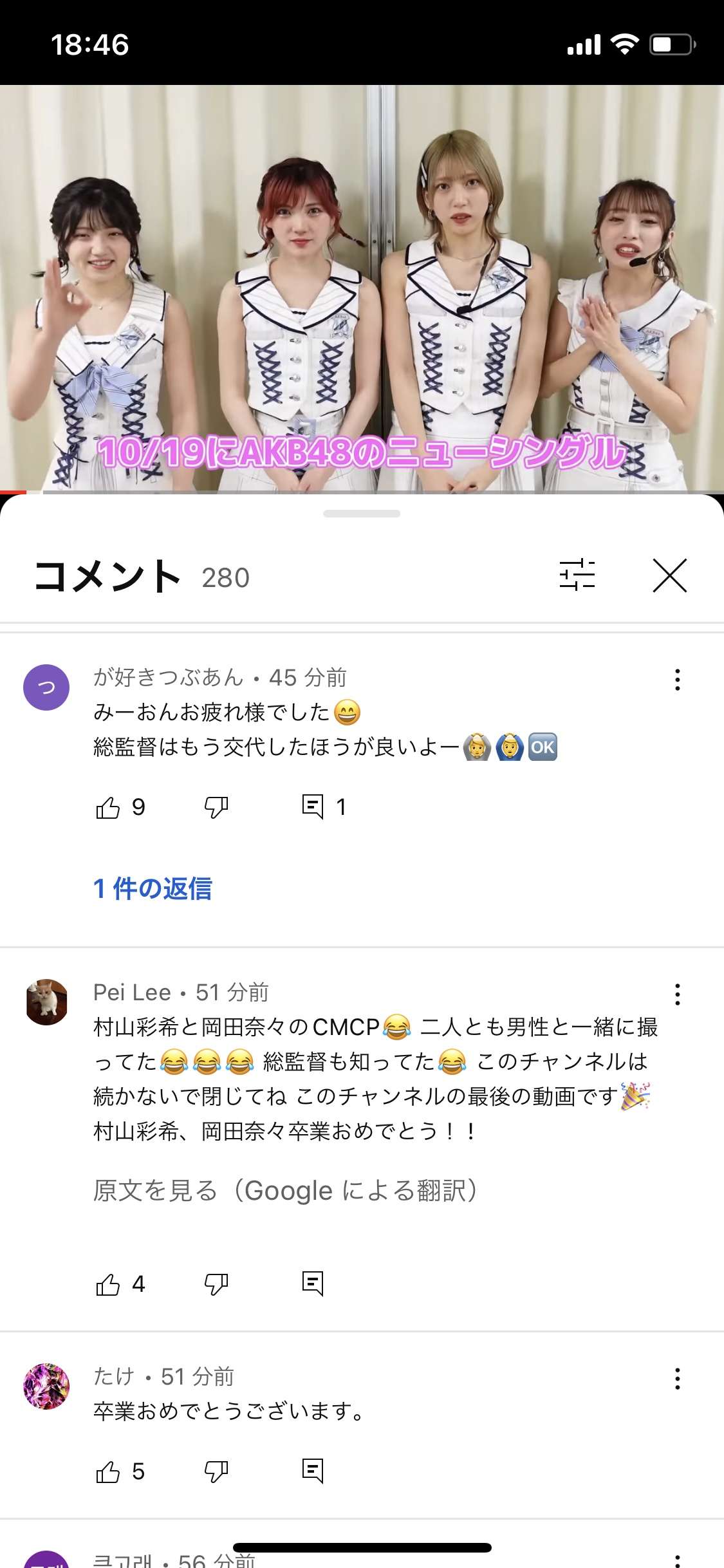Reply to Pei Lee's comment
This screenshot has width=724, height=1568.
pos(313,1283)
